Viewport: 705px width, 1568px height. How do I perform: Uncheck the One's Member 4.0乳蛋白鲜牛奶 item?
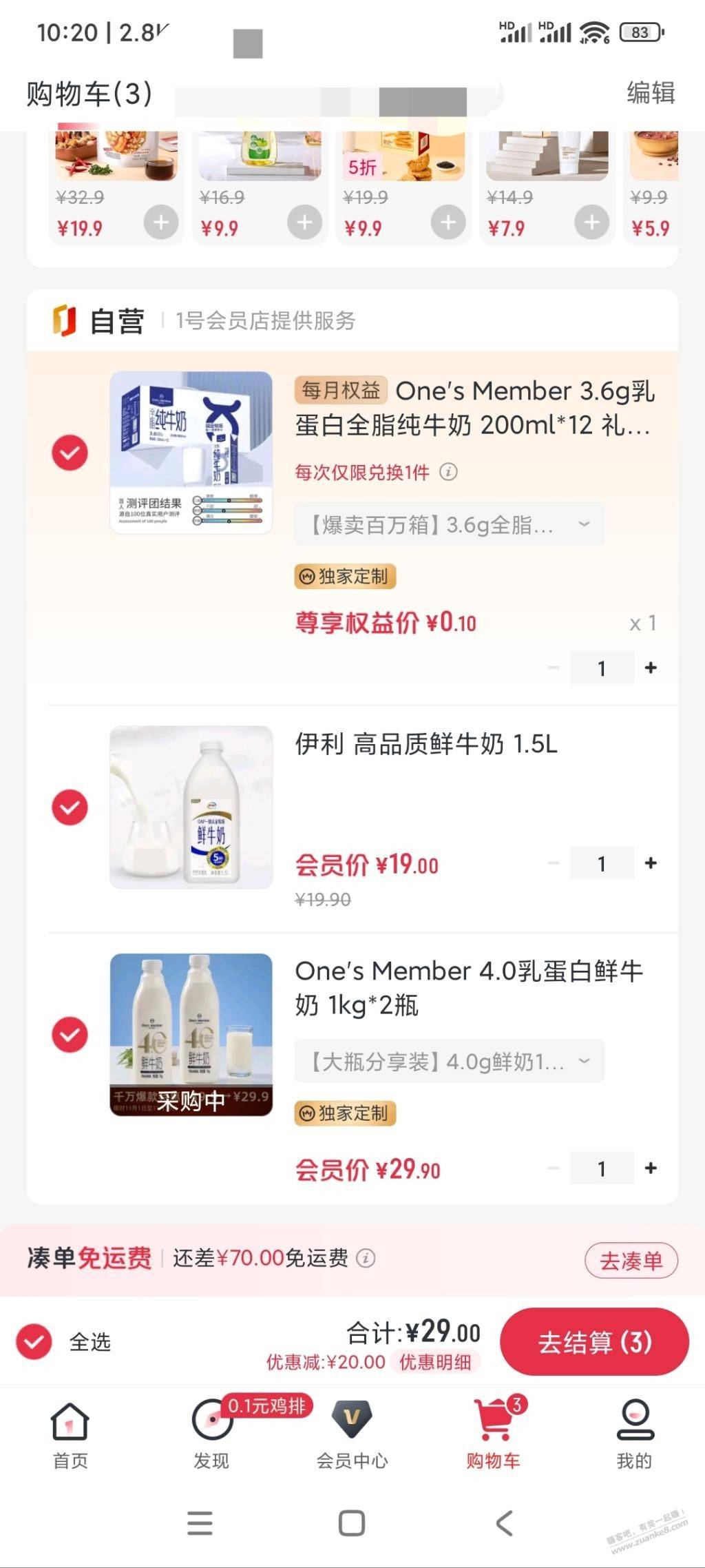[x=70, y=1034]
